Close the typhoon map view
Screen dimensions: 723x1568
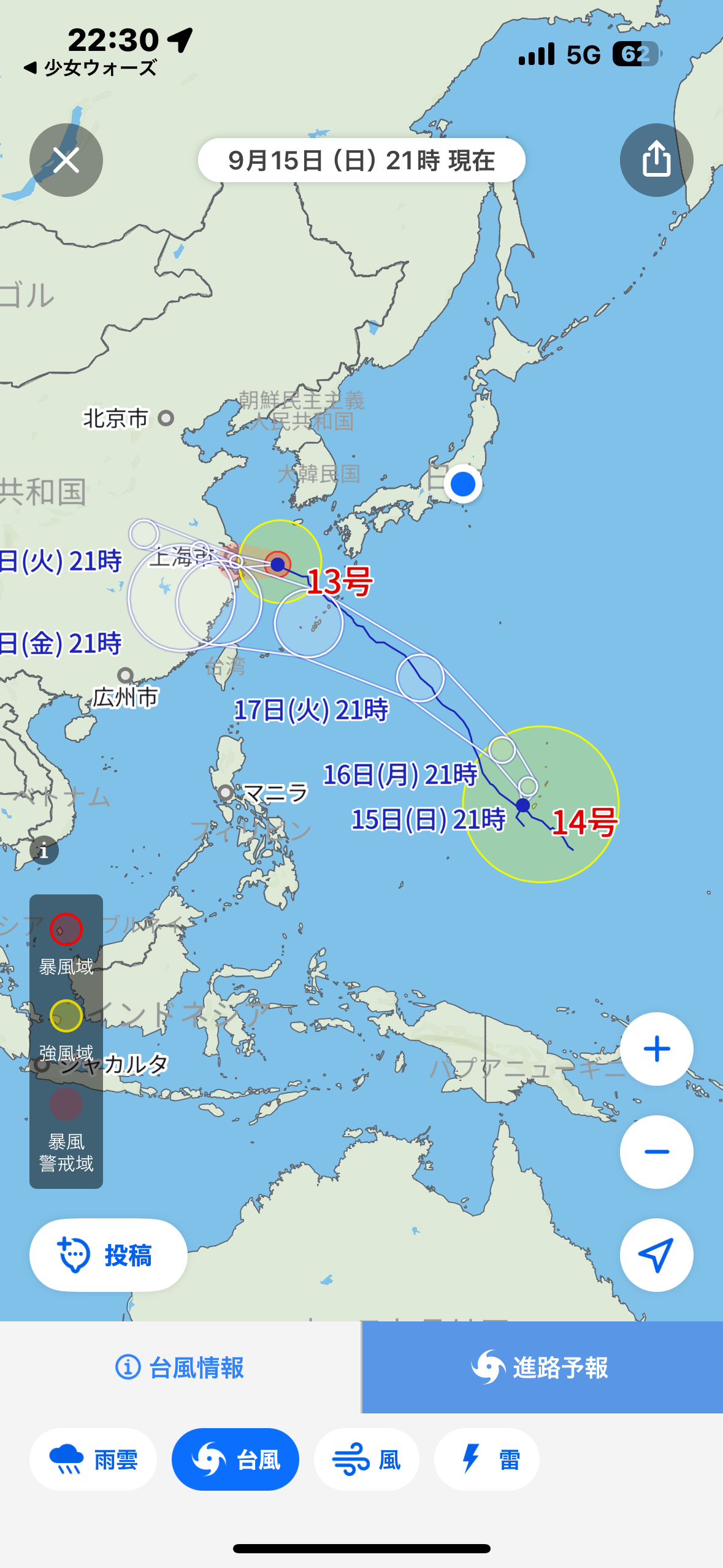tap(66, 160)
